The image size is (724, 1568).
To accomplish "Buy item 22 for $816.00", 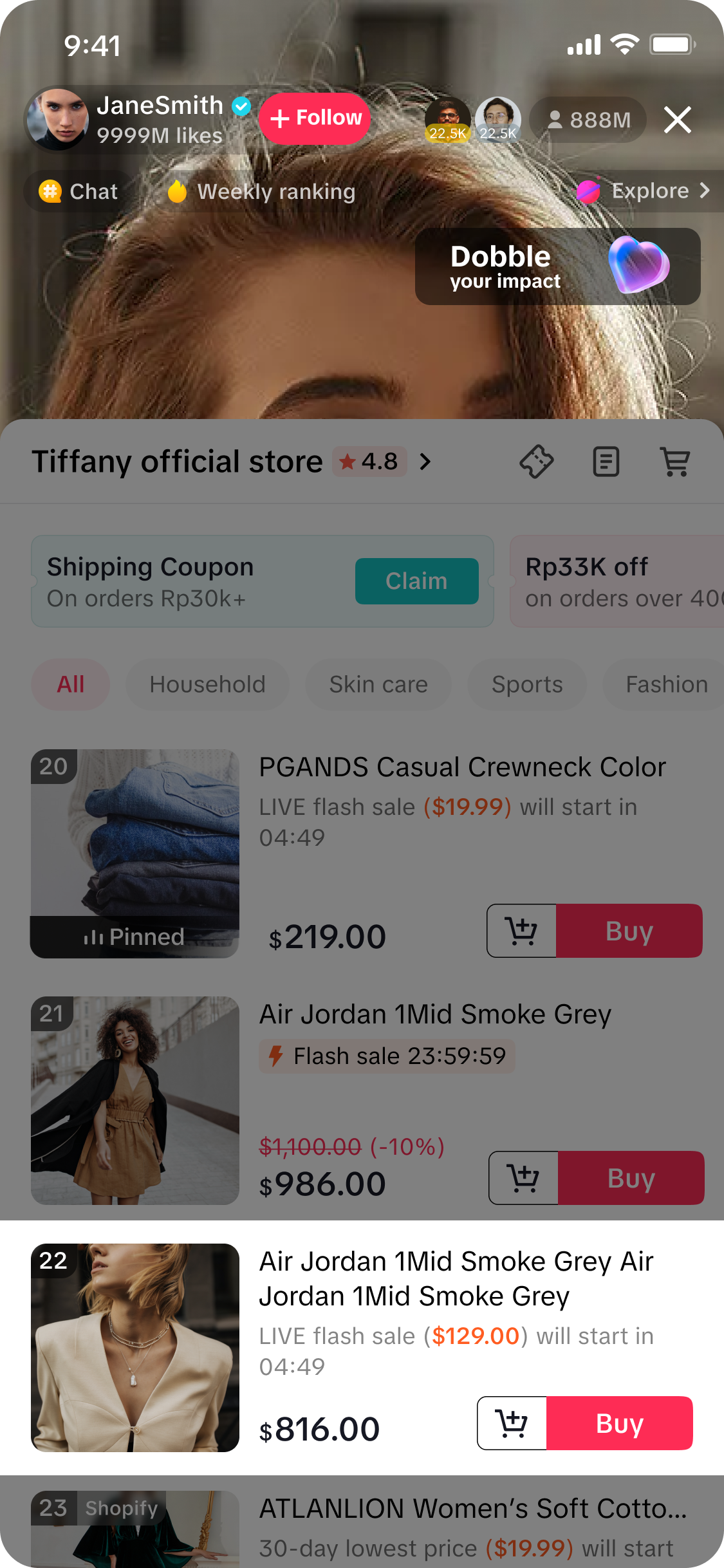I will pyautogui.click(x=619, y=1424).
